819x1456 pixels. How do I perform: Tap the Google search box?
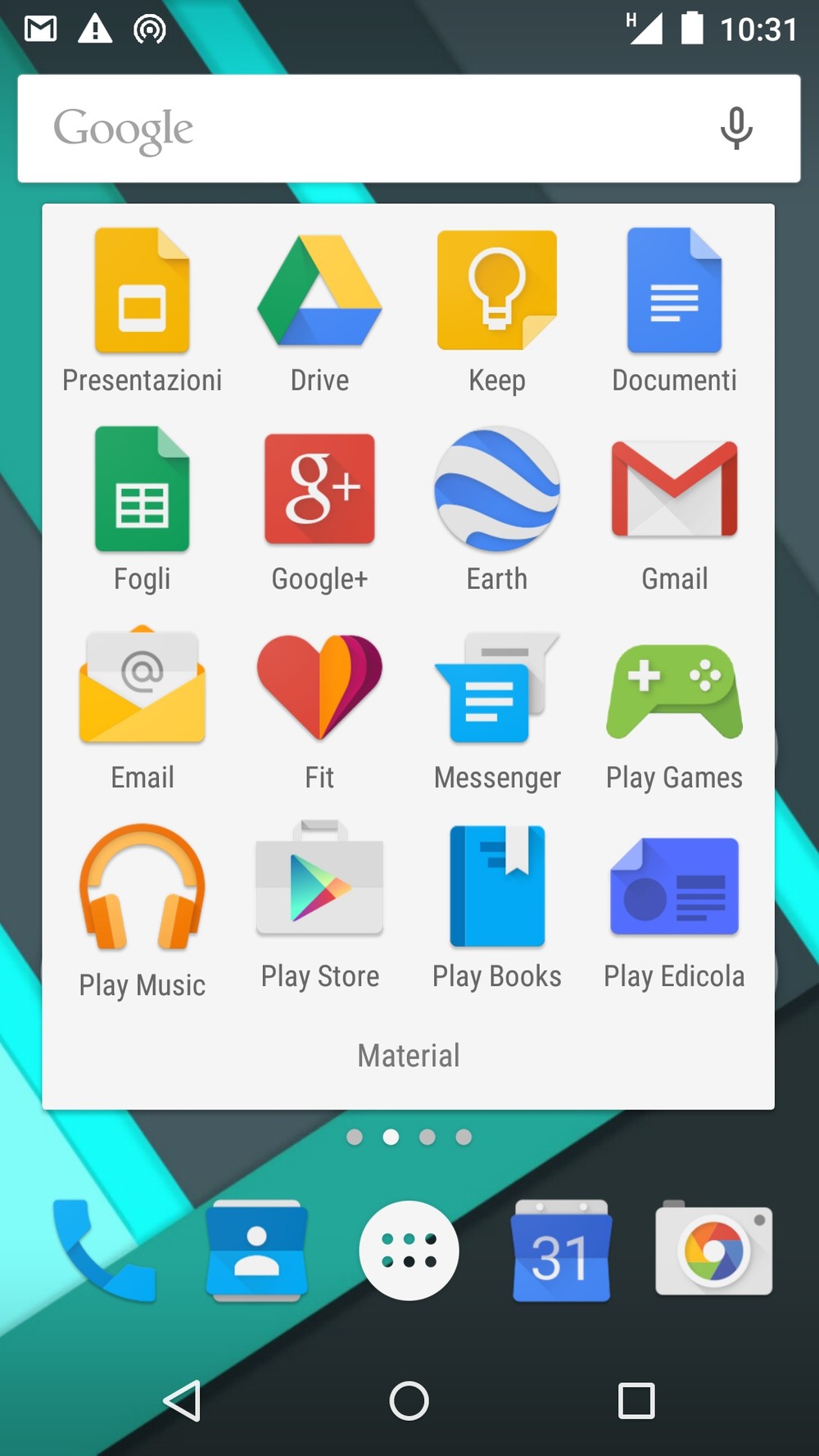[x=409, y=129]
